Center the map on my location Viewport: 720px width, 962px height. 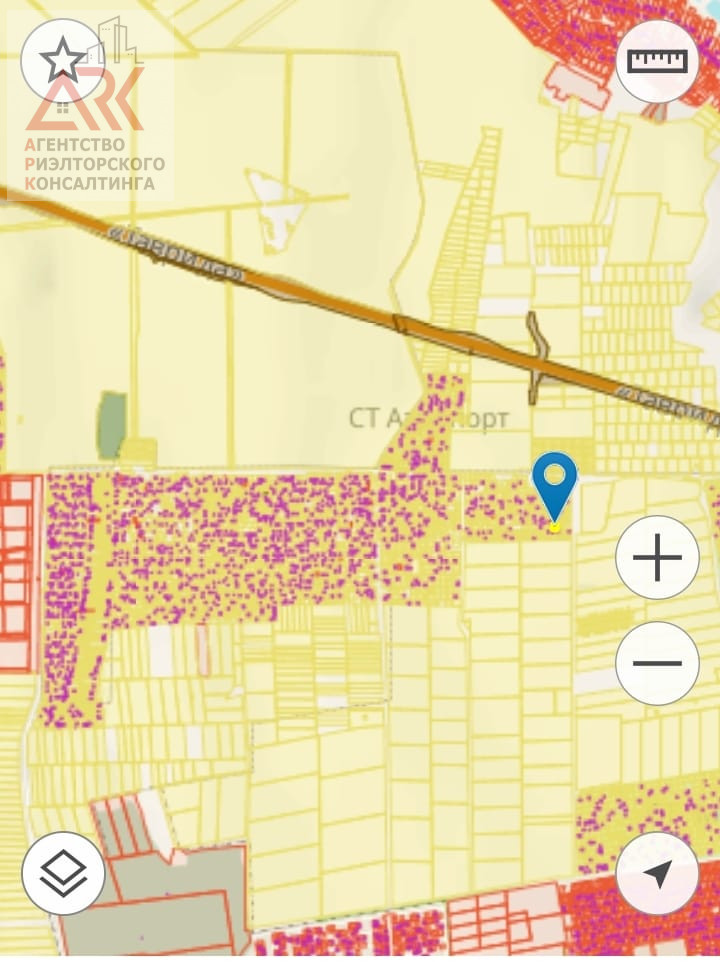[657, 873]
